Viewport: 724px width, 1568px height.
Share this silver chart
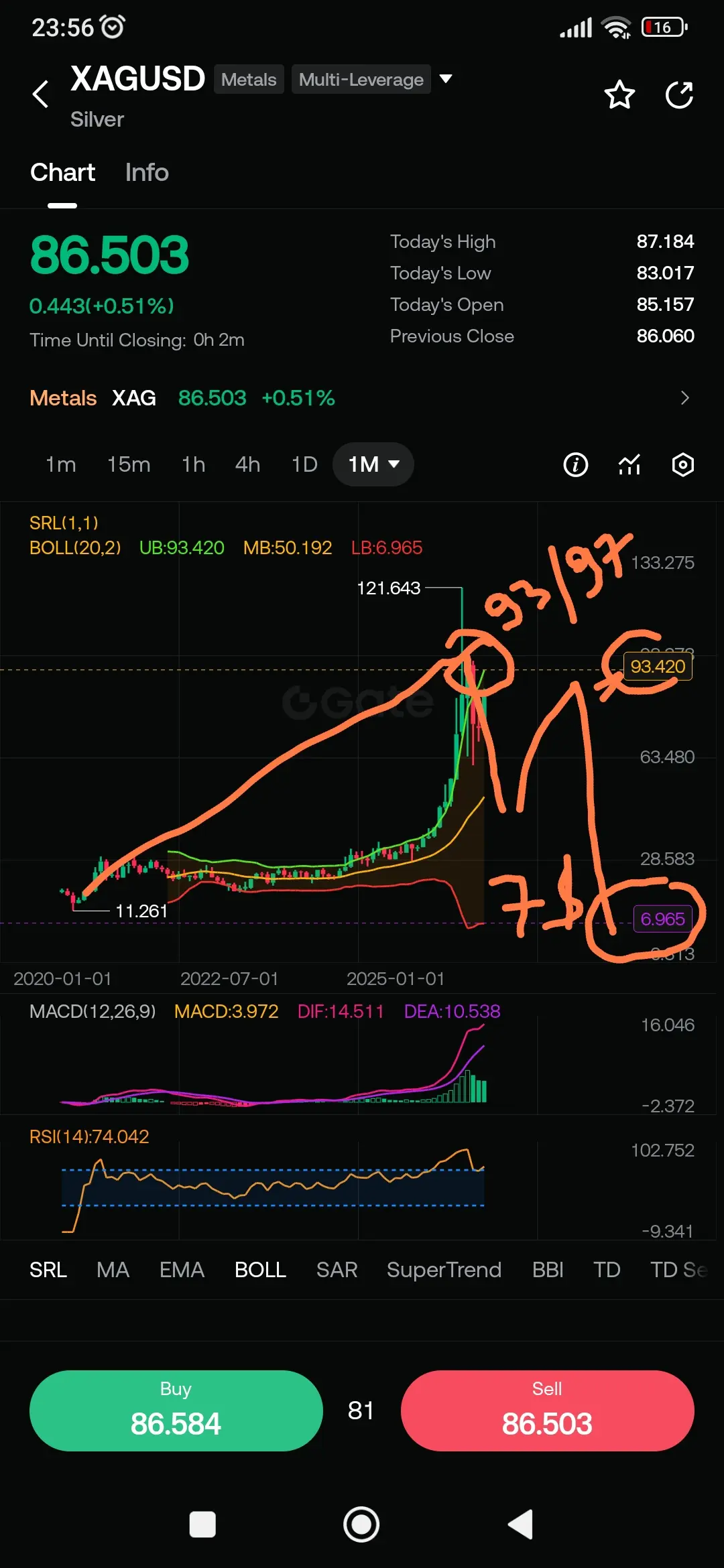(679, 94)
